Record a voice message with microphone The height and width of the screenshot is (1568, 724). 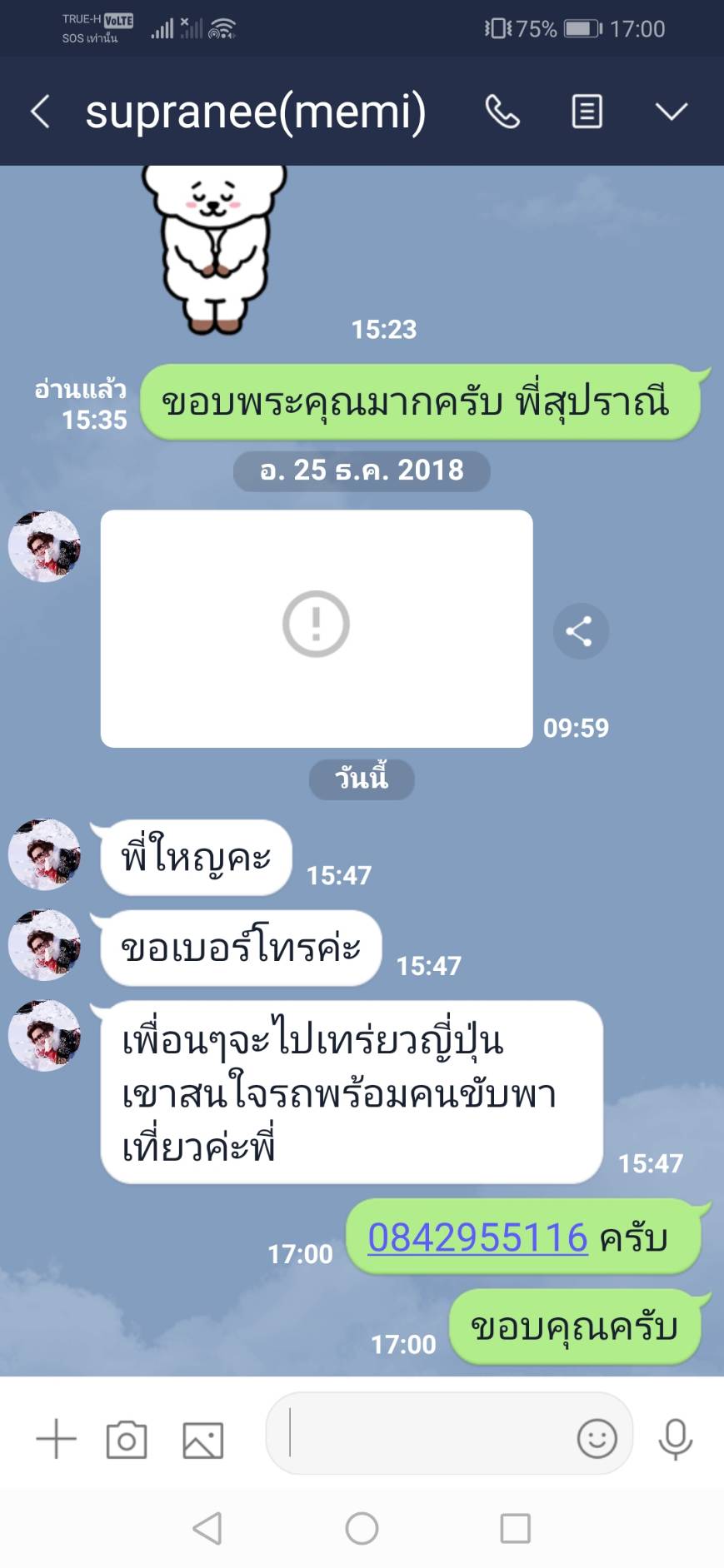(675, 1438)
